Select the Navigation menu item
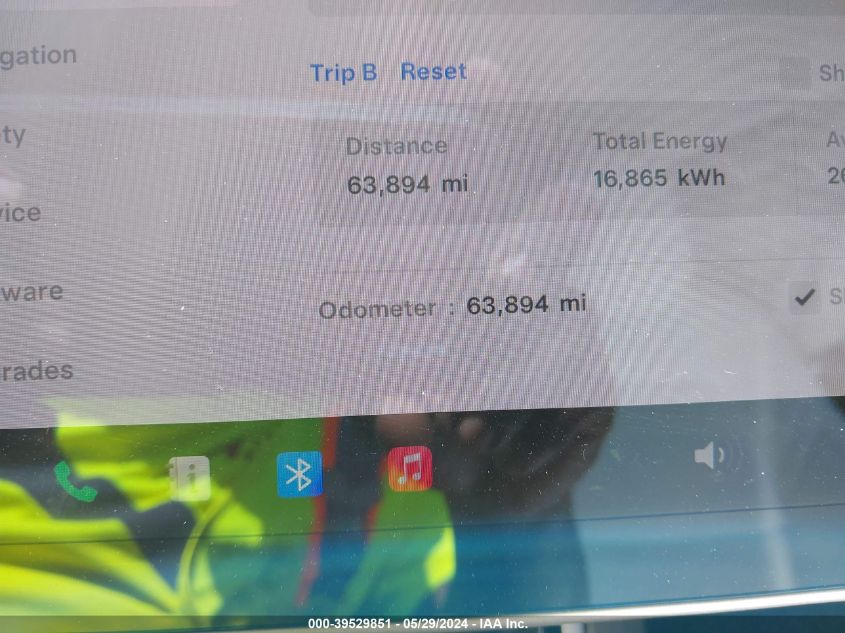Screen dimensions: 845x633 (36, 56)
